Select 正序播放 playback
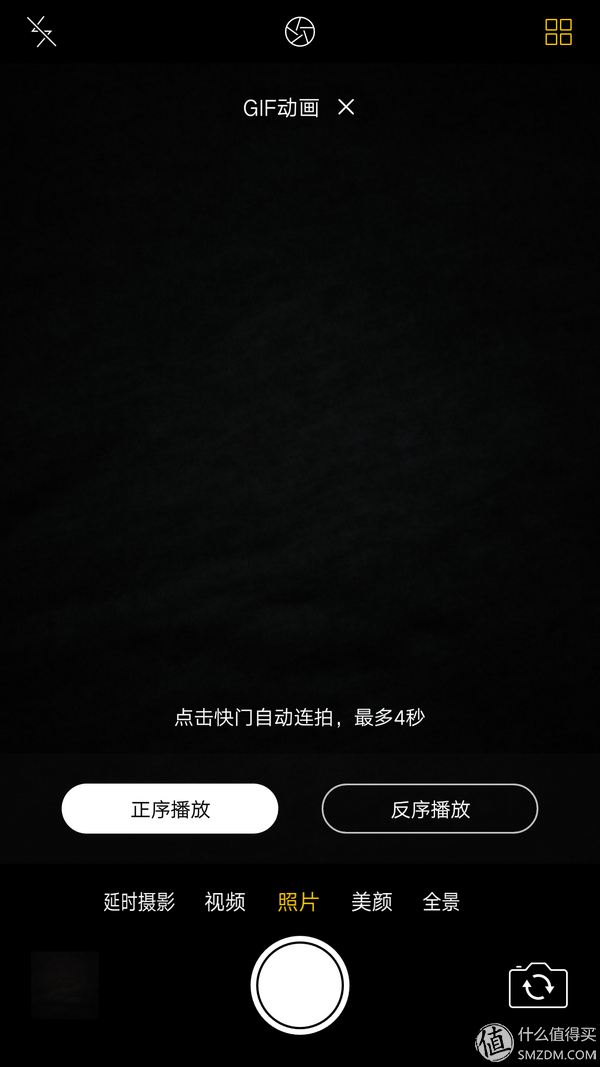 coord(170,809)
